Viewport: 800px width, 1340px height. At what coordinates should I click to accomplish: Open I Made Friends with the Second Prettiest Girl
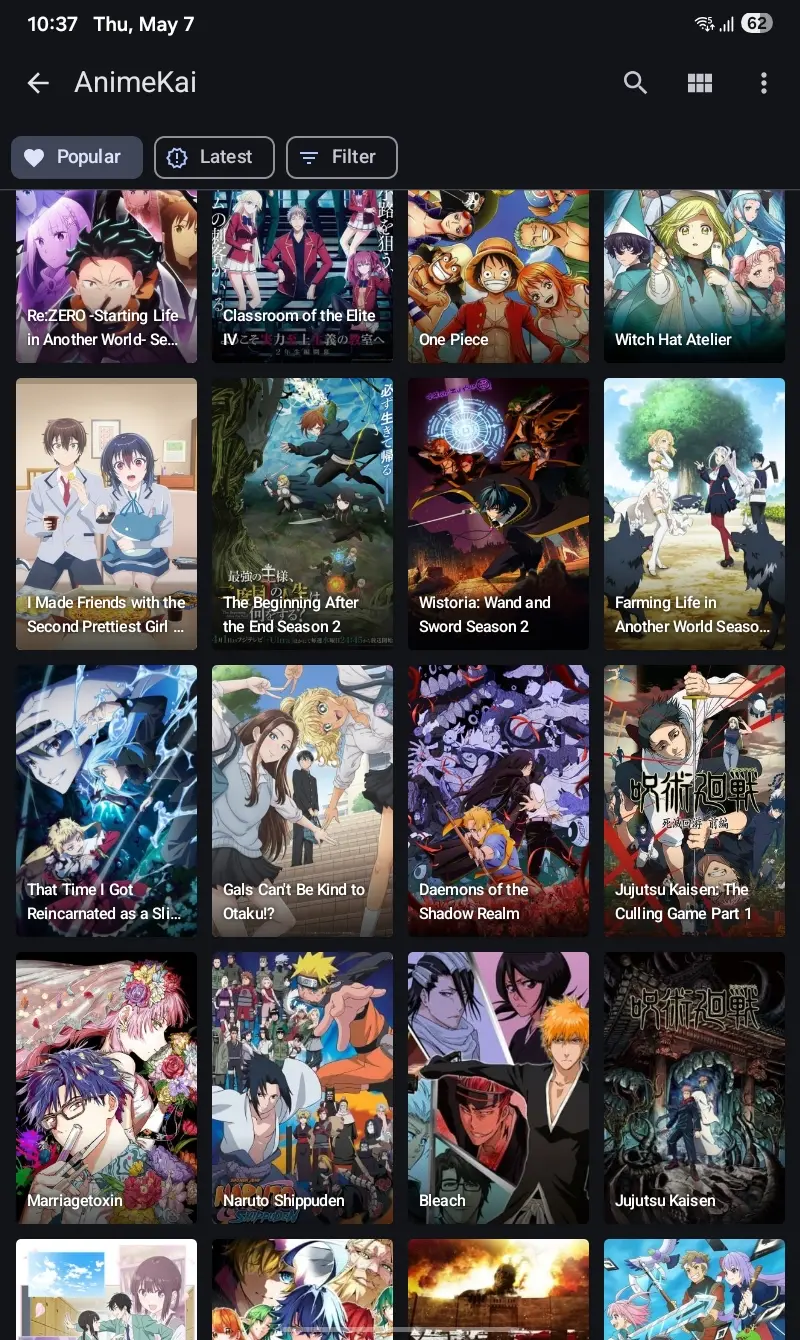pos(106,514)
